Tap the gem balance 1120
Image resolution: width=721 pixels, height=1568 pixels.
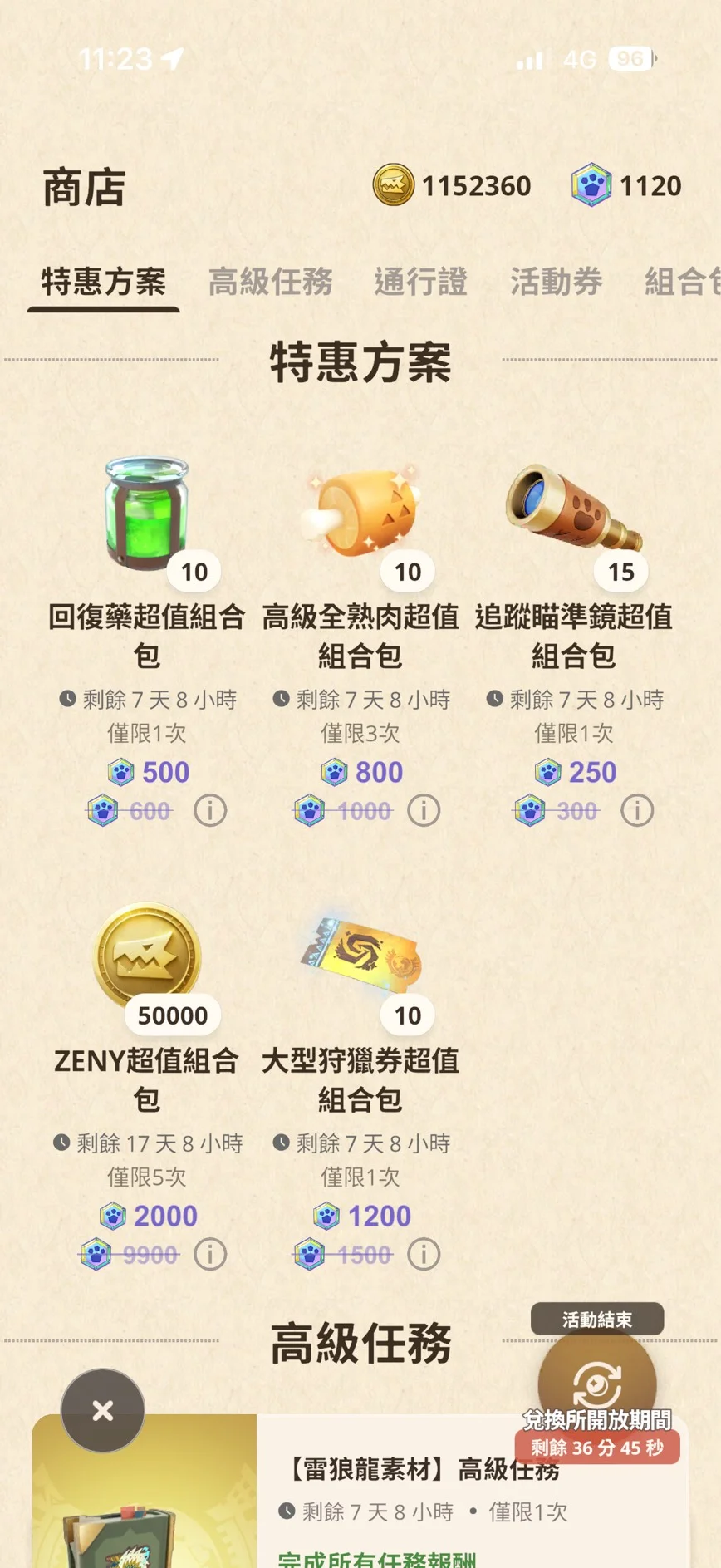(x=628, y=186)
